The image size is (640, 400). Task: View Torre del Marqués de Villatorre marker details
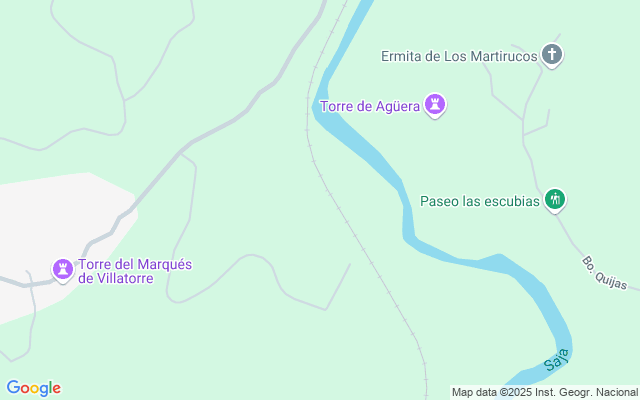(63, 268)
